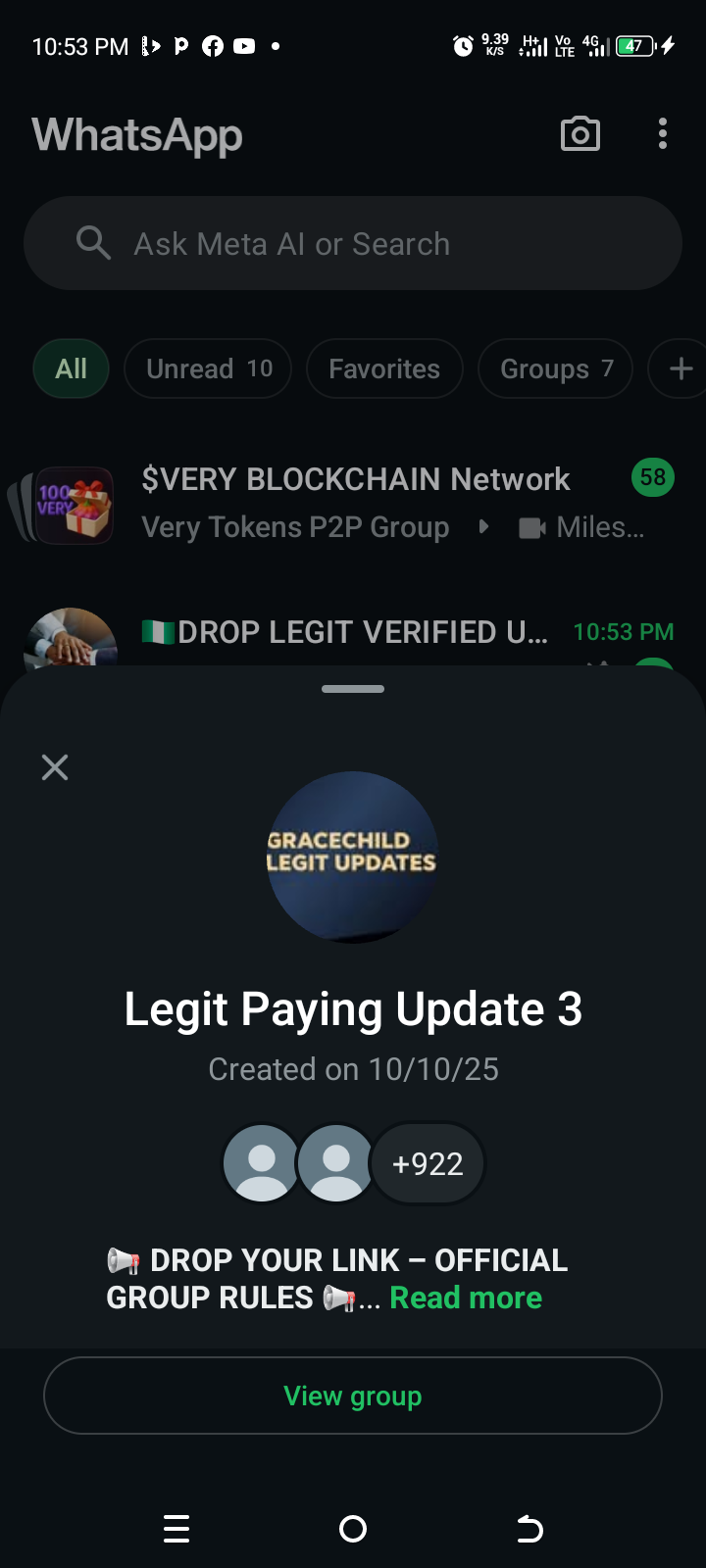This screenshot has width=706, height=1568.
Task: Open the camera icon in WhatsApp header
Action: point(580,134)
